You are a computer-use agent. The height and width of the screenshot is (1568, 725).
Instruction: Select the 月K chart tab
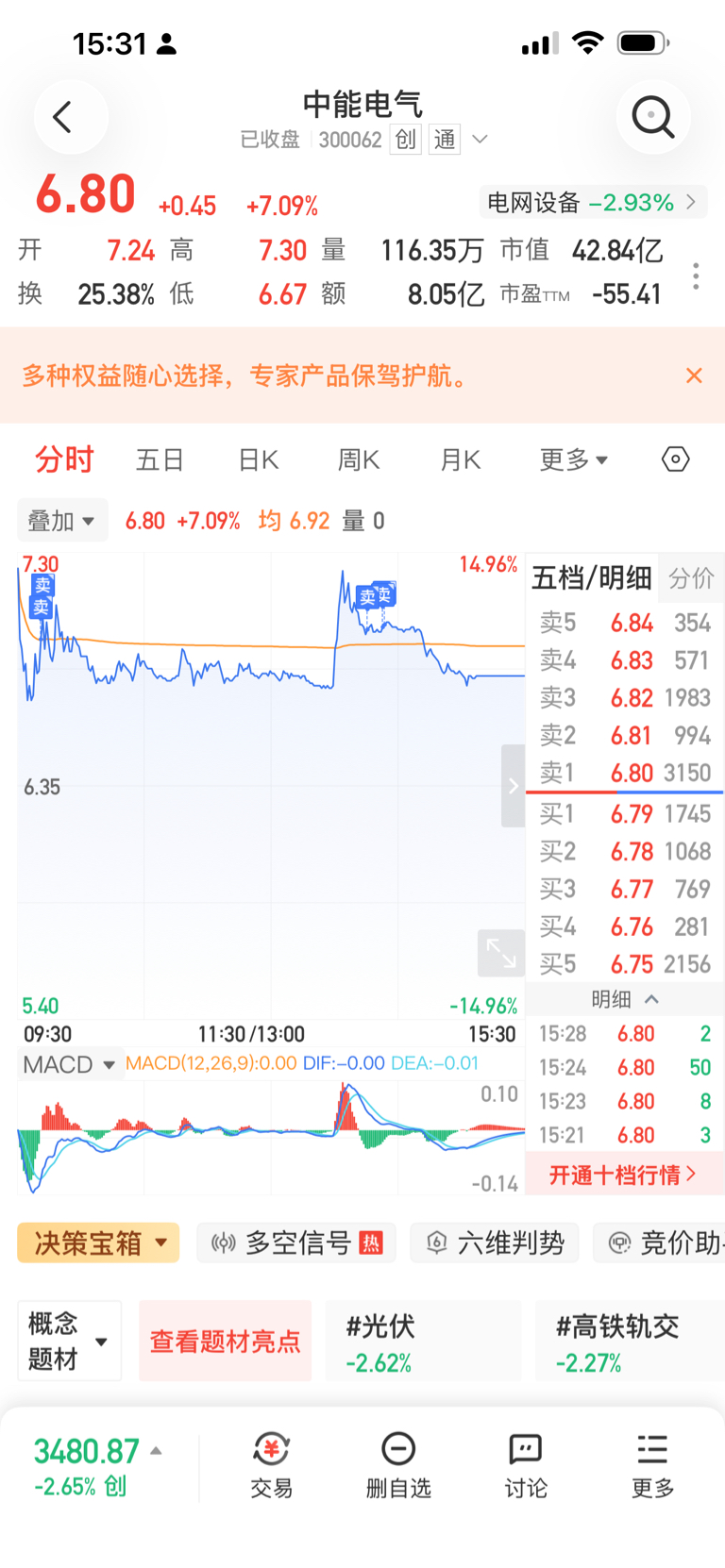pyautogui.click(x=461, y=460)
